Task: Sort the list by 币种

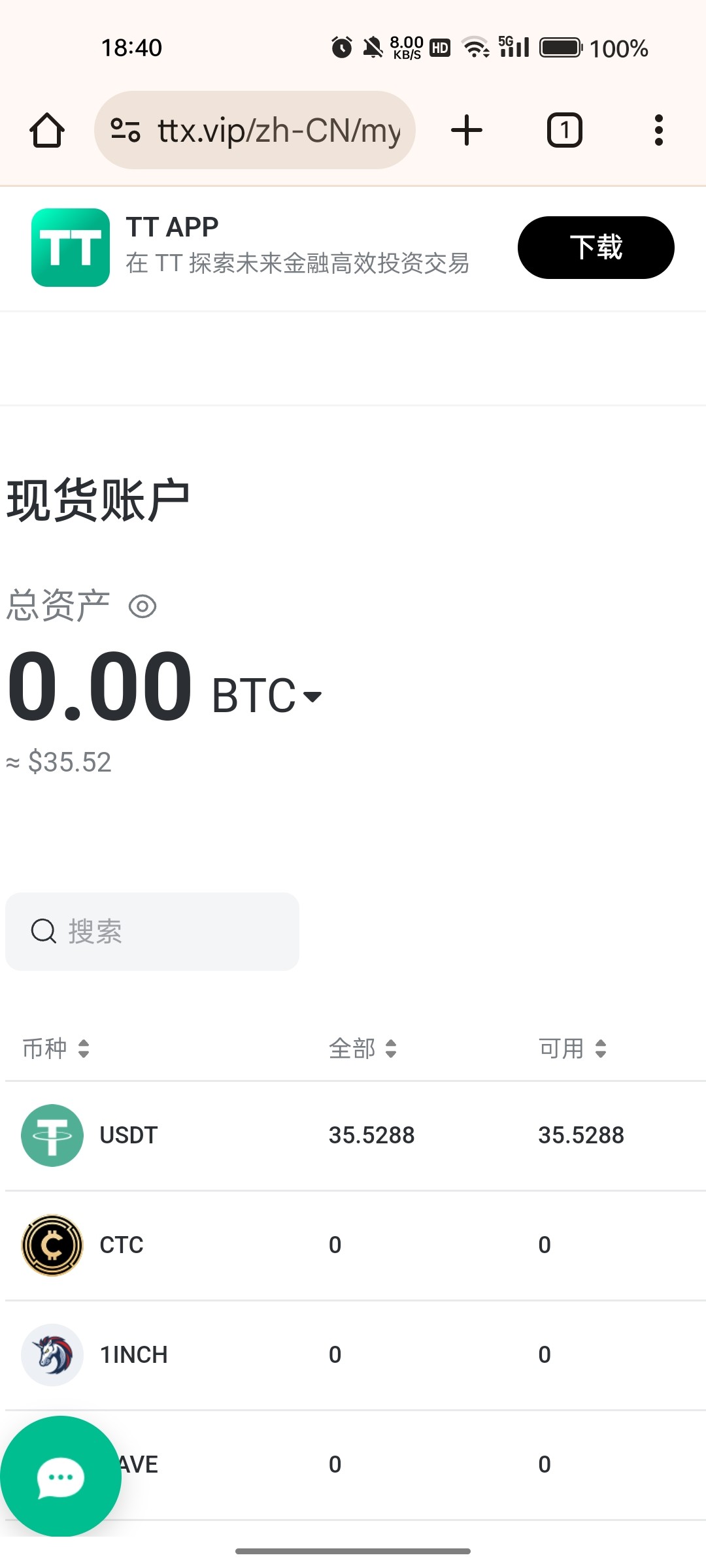Action: click(x=56, y=1049)
